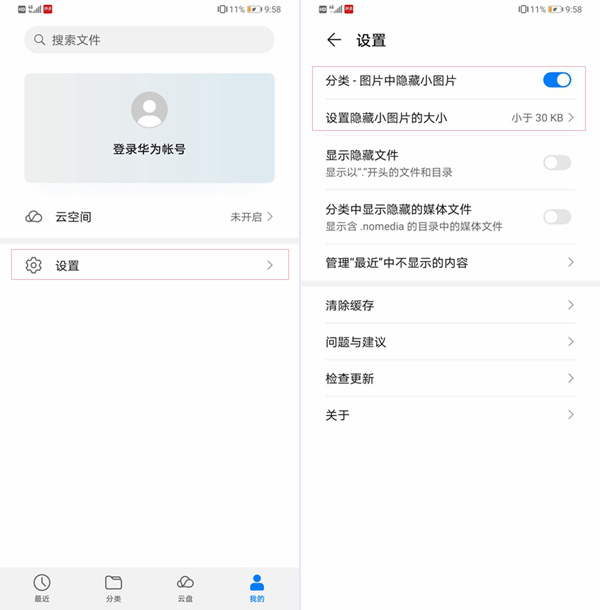This screenshot has height=610, width=600.
Task: Open the 设置 settings row
Action: [149, 265]
